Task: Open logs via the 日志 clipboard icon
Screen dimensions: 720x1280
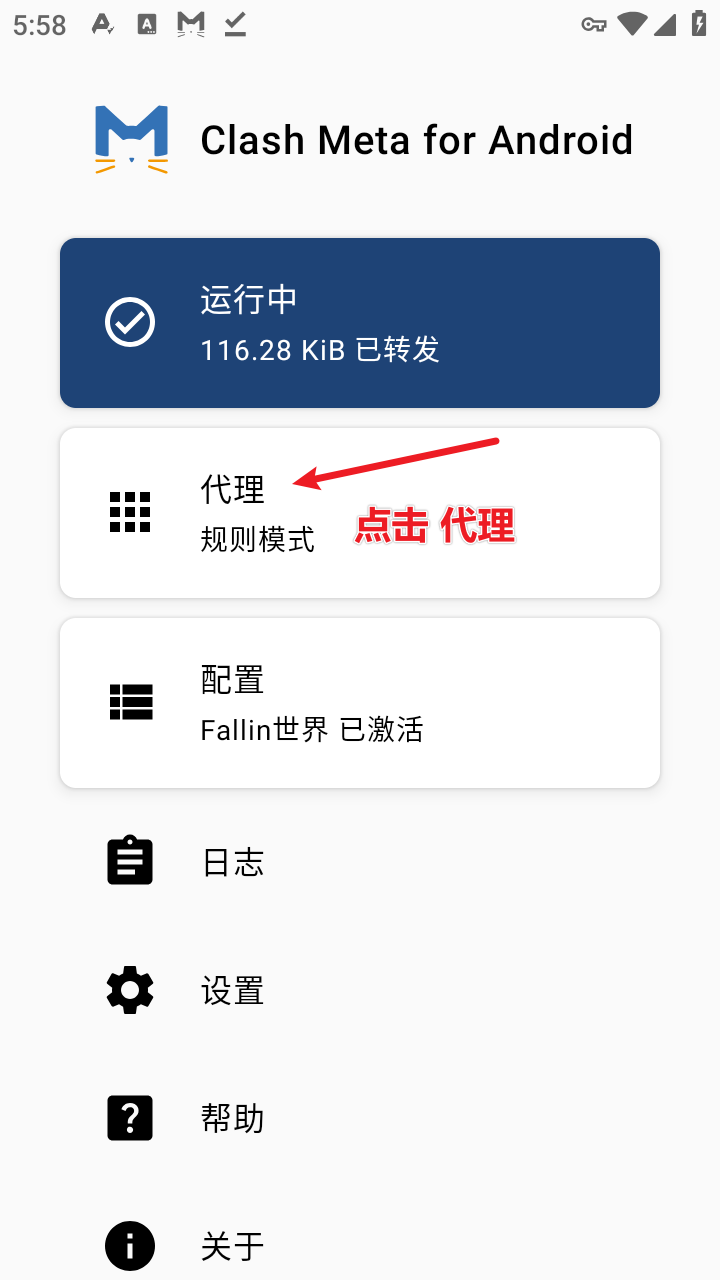Action: click(129, 860)
